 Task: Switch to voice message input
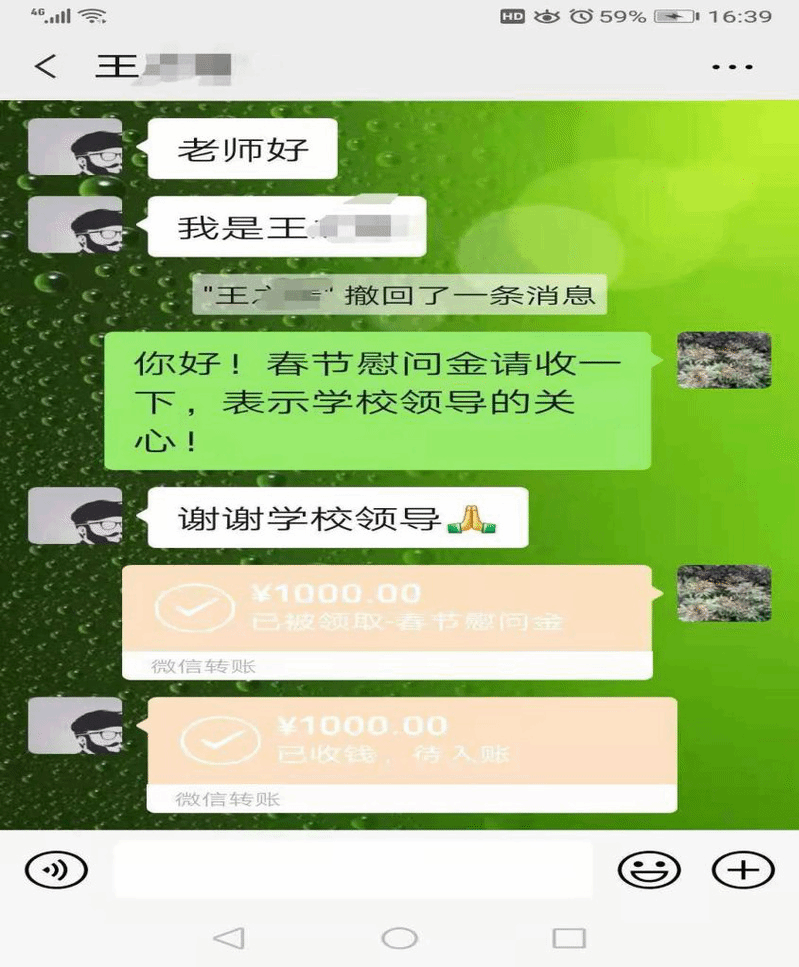56,869
